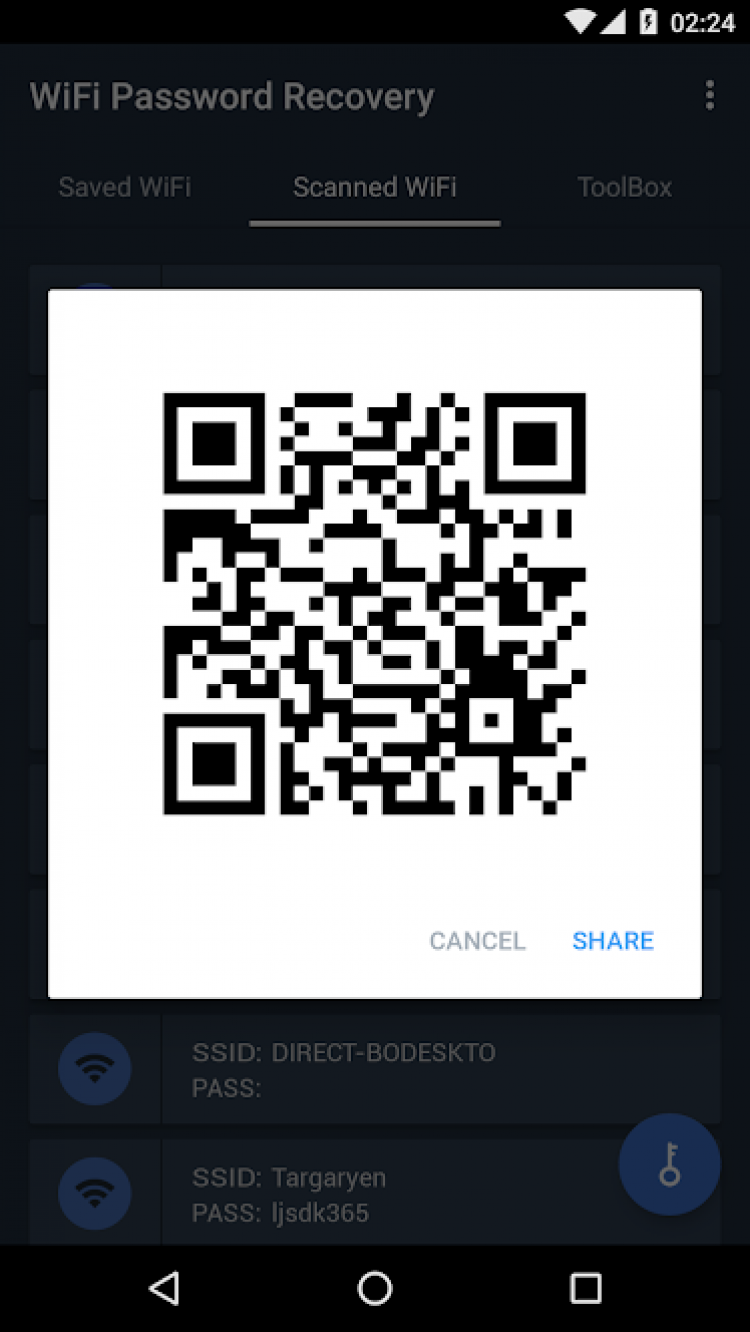Tap the SHARE button in the dialog
This screenshot has height=1332, width=750.
[612, 940]
